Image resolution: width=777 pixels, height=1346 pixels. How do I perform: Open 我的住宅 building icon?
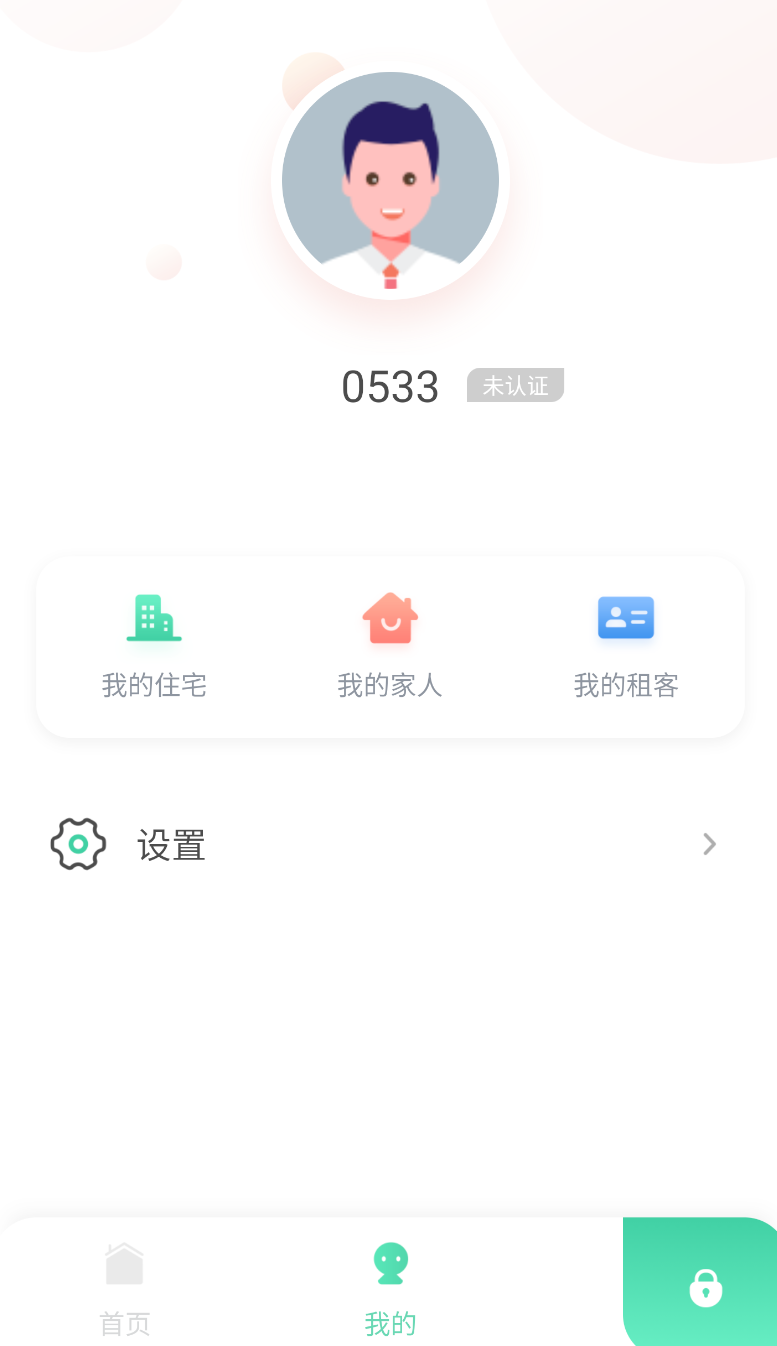pyautogui.click(x=155, y=618)
